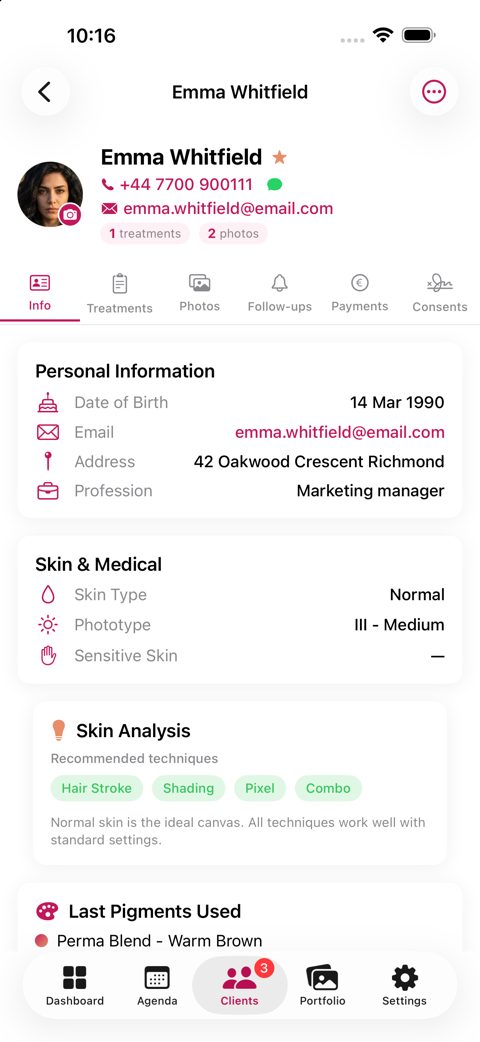480x1042 pixels.
Task: Tap the email in Personal Information card
Action: [340, 433]
